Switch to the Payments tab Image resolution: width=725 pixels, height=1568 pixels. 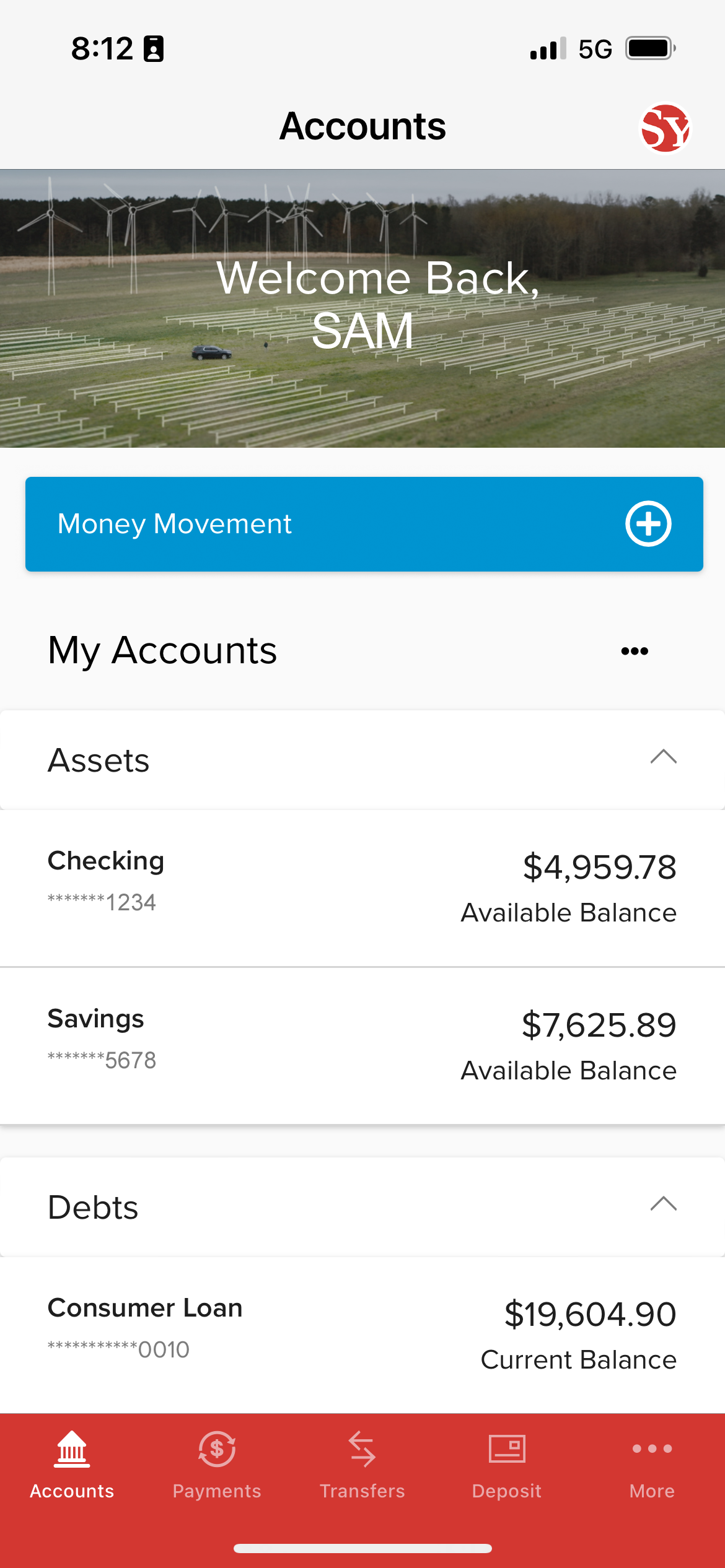tap(217, 1465)
